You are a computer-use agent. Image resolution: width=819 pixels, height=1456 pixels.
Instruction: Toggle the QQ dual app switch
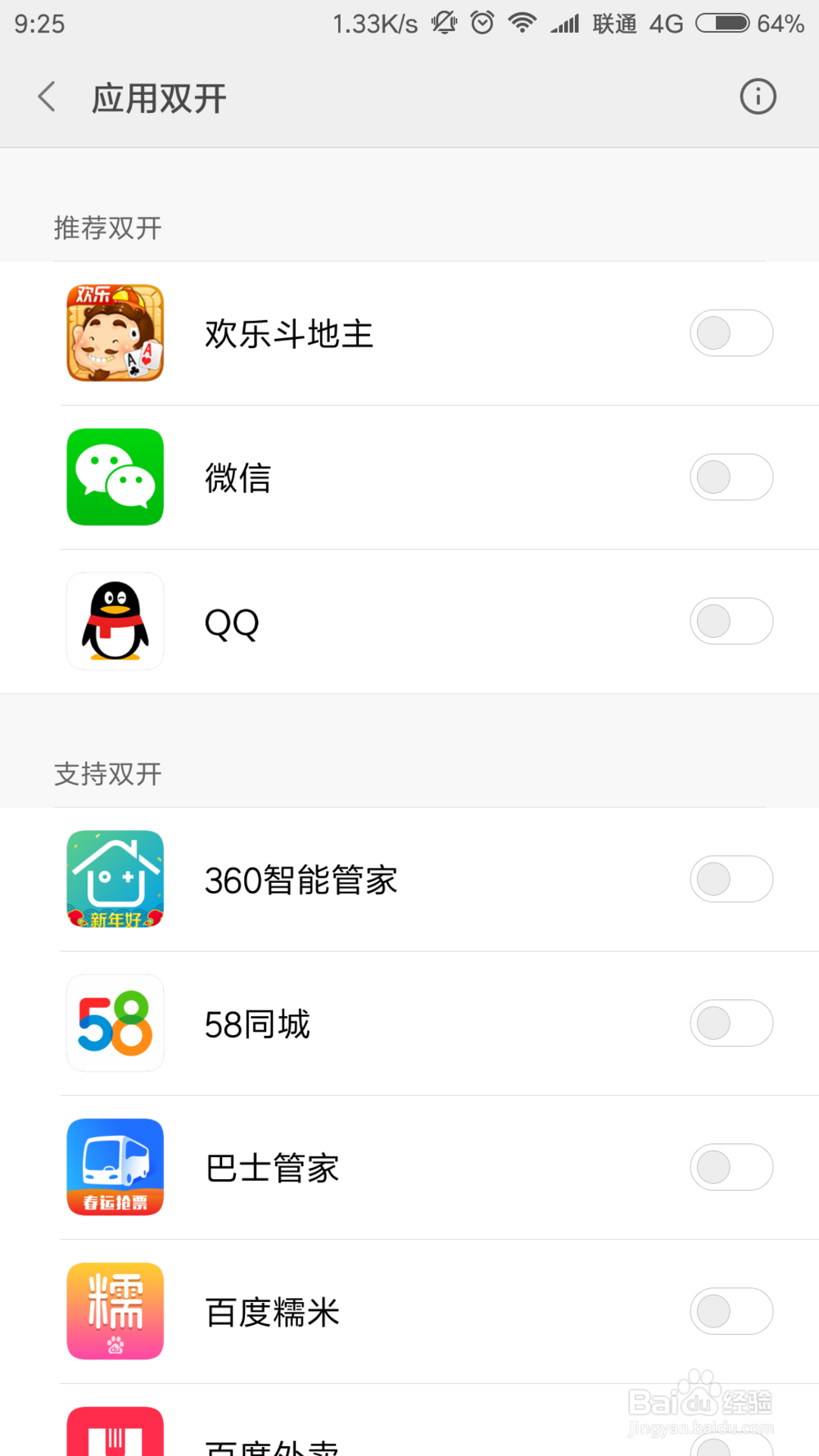click(731, 622)
